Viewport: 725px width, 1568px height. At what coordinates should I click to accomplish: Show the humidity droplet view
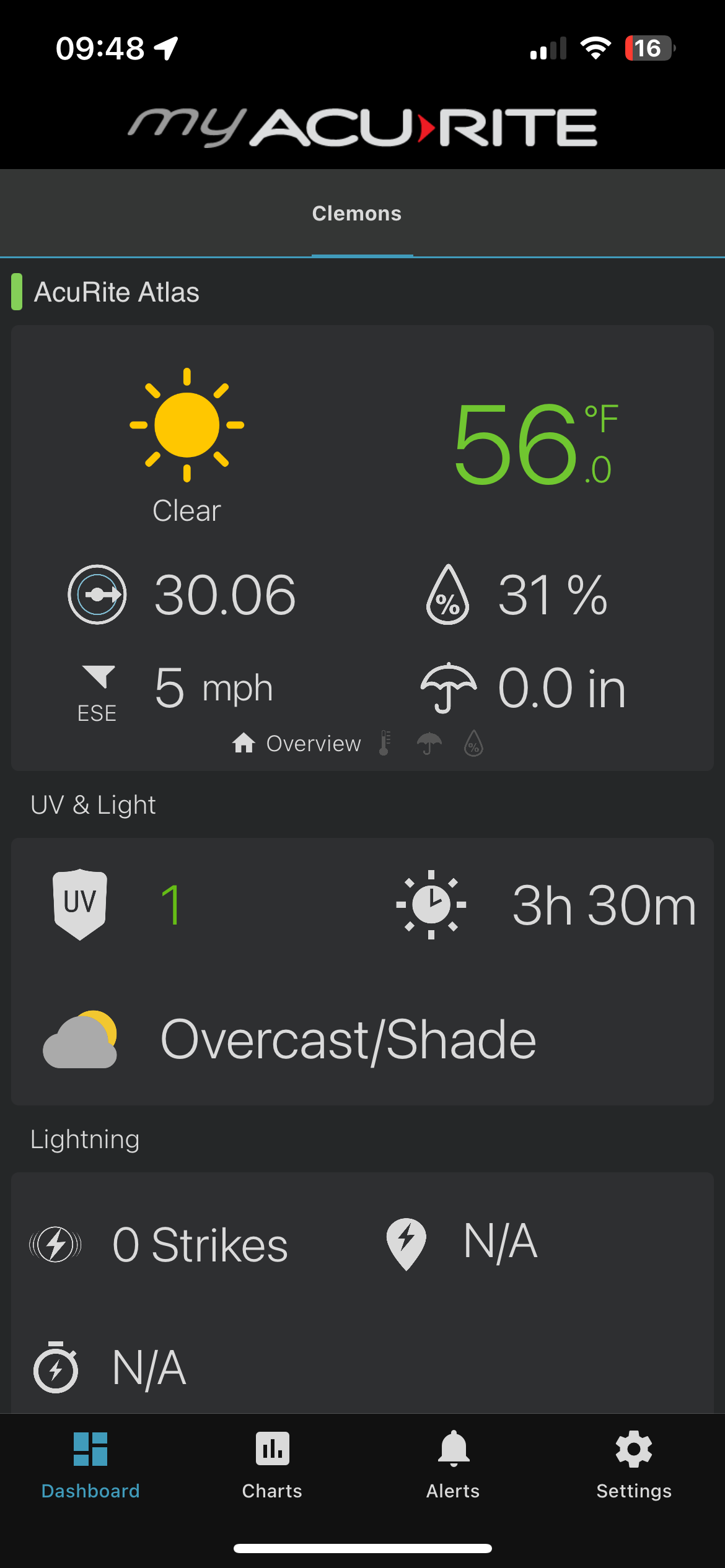473,743
